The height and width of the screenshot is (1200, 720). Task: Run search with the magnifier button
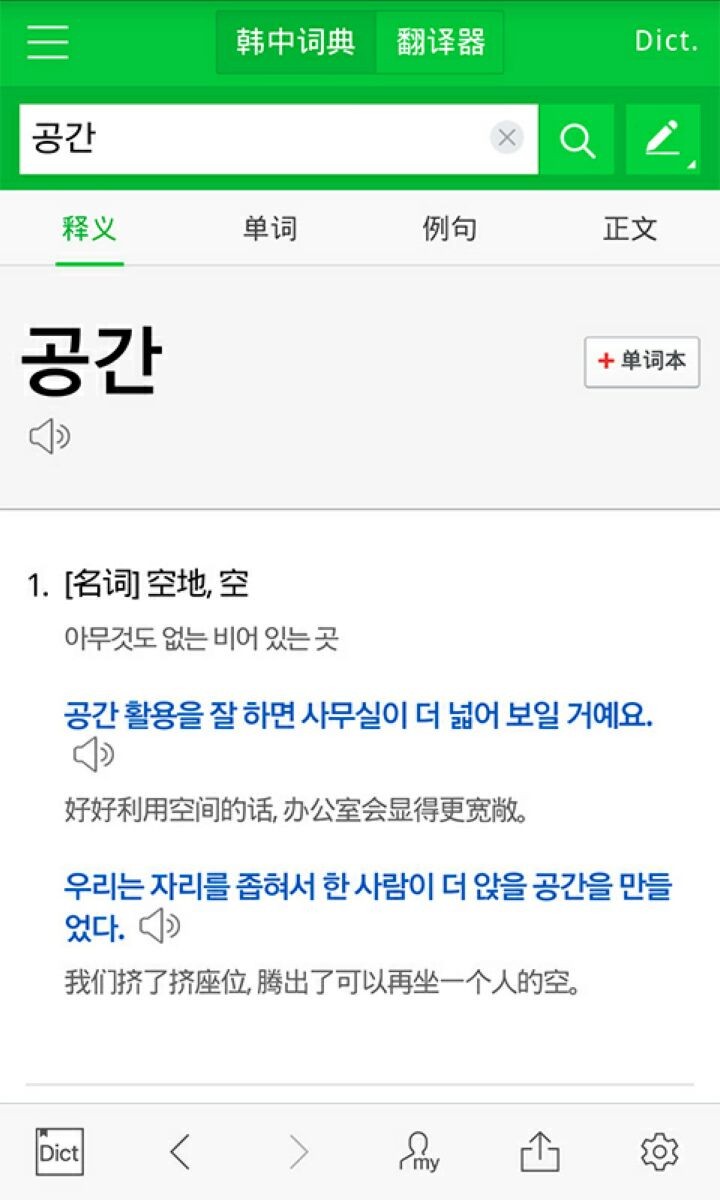click(577, 140)
